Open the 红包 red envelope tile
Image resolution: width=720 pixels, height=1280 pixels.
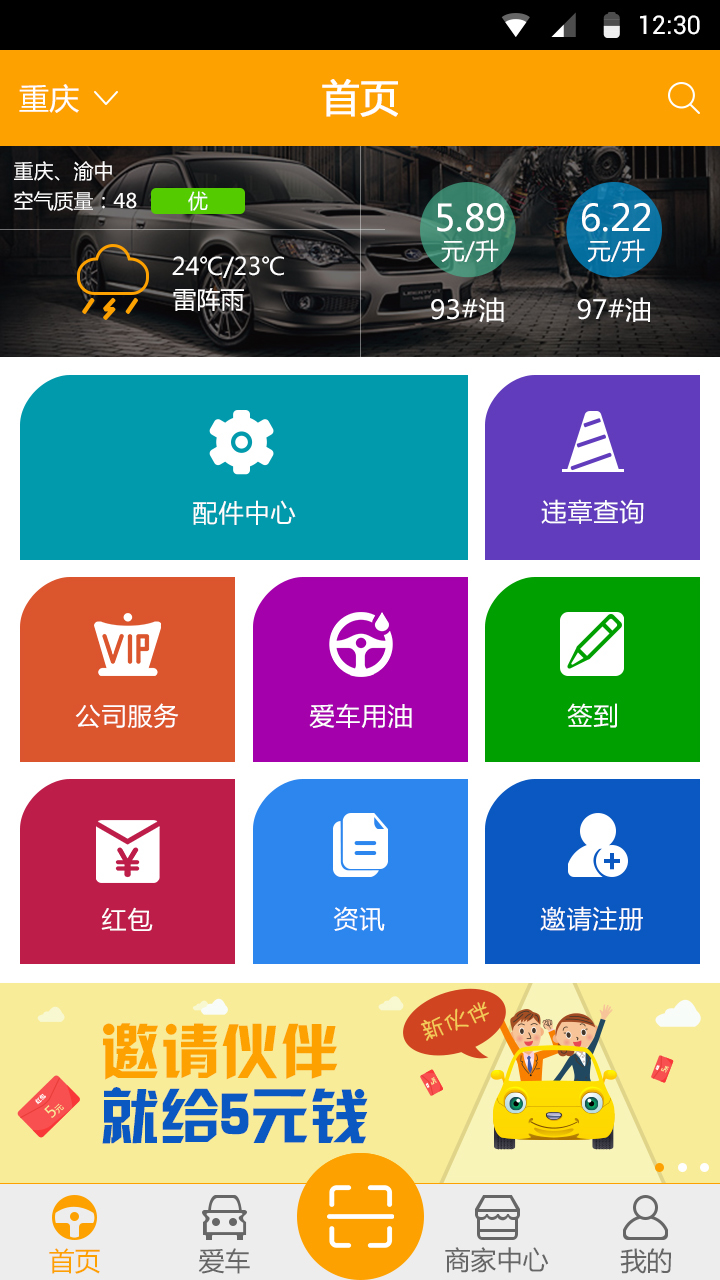point(127,871)
